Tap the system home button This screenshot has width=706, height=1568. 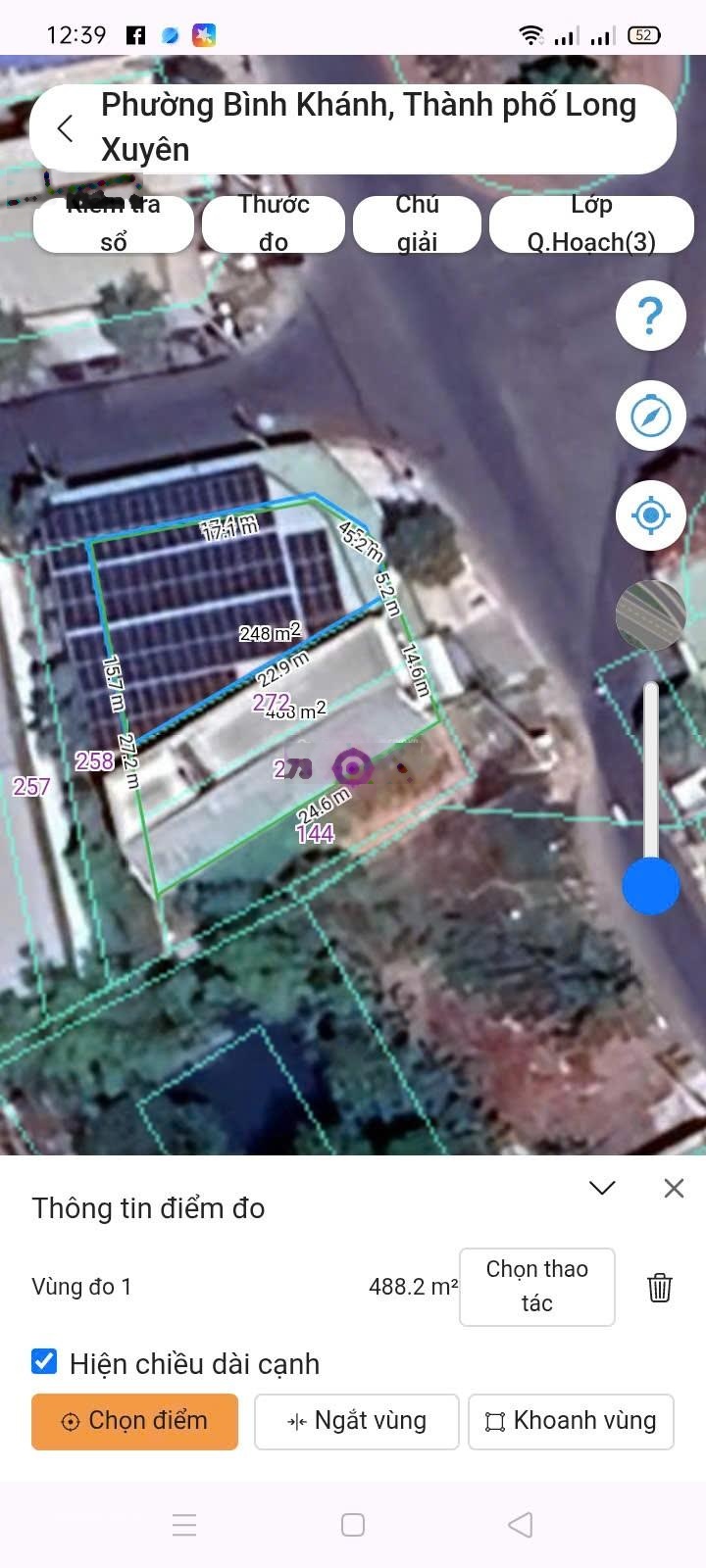click(353, 1525)
